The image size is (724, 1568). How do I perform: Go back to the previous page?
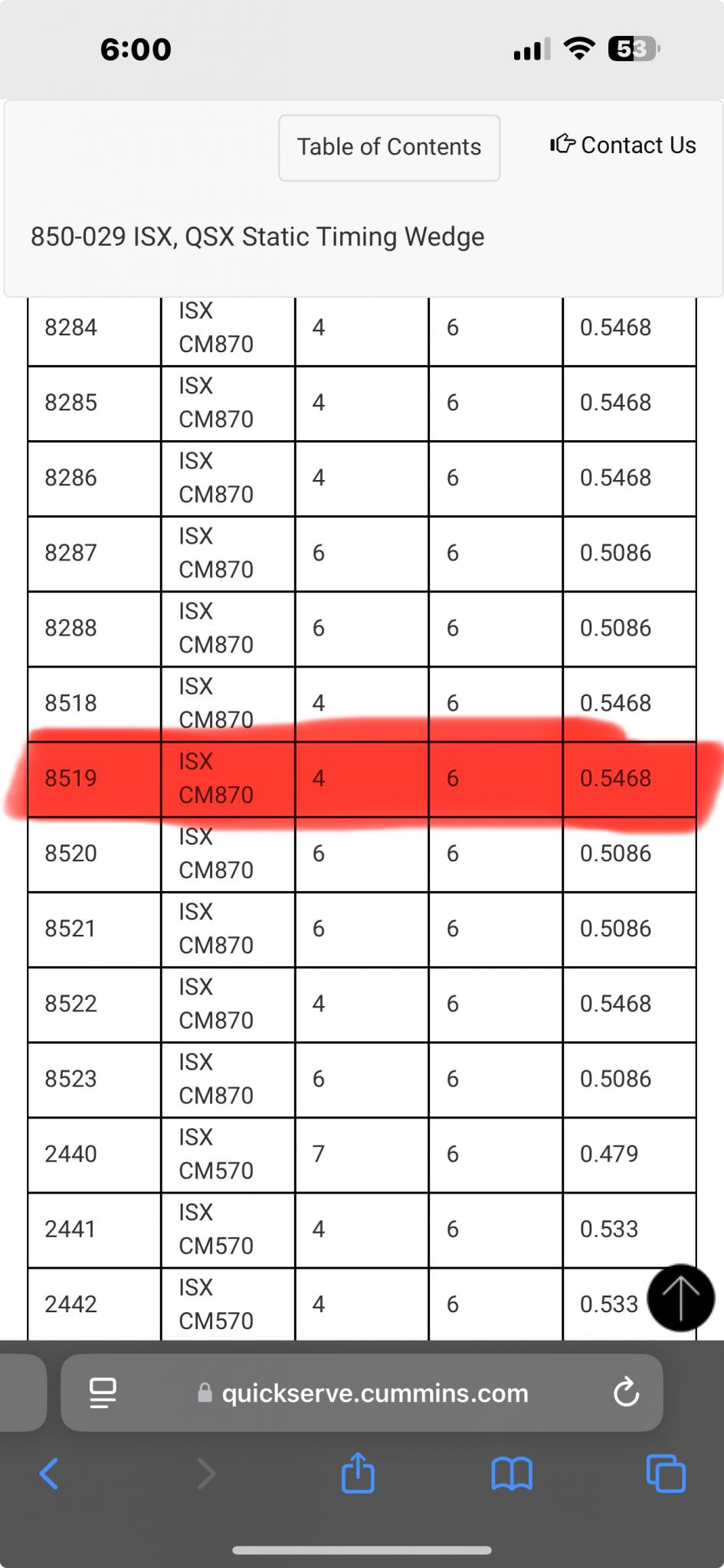[x=49, y=1473]
